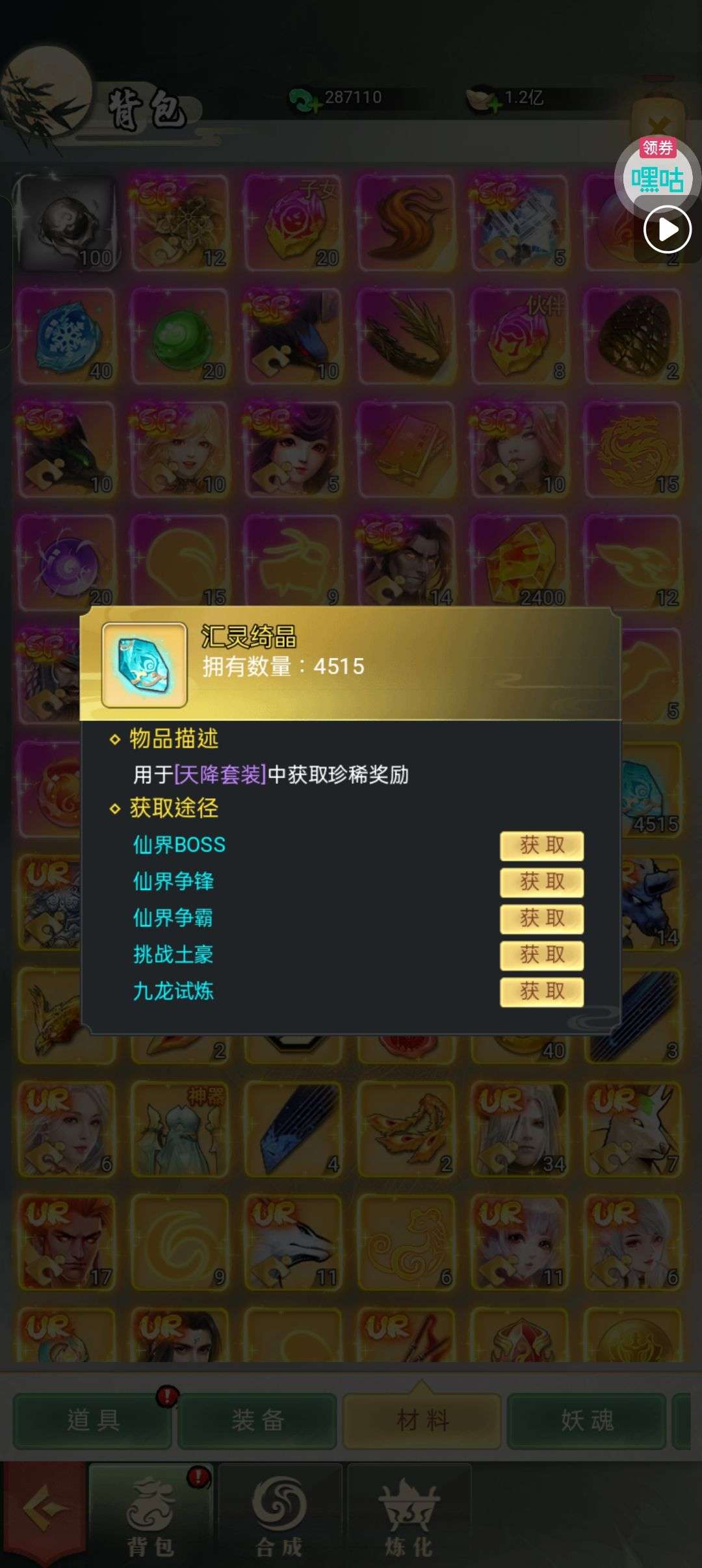Image resolution: width=702 pixels, height=1568 pixels.
Task: Tap 获取 button next to 仙界BOSS
Action: pos(541,845)
